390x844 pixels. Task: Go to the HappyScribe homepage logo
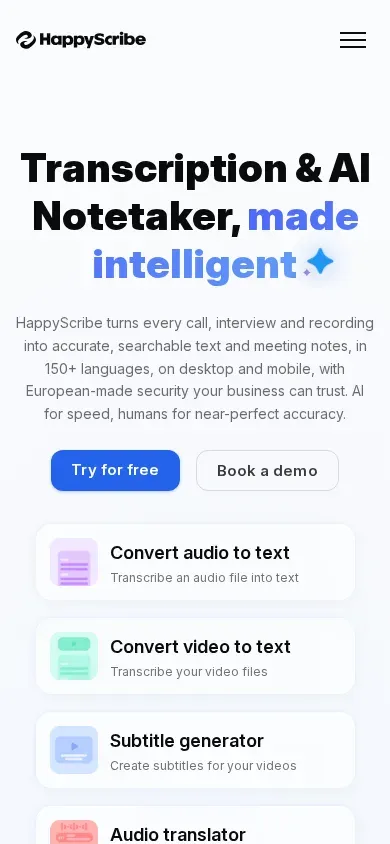tap(81, 40)
